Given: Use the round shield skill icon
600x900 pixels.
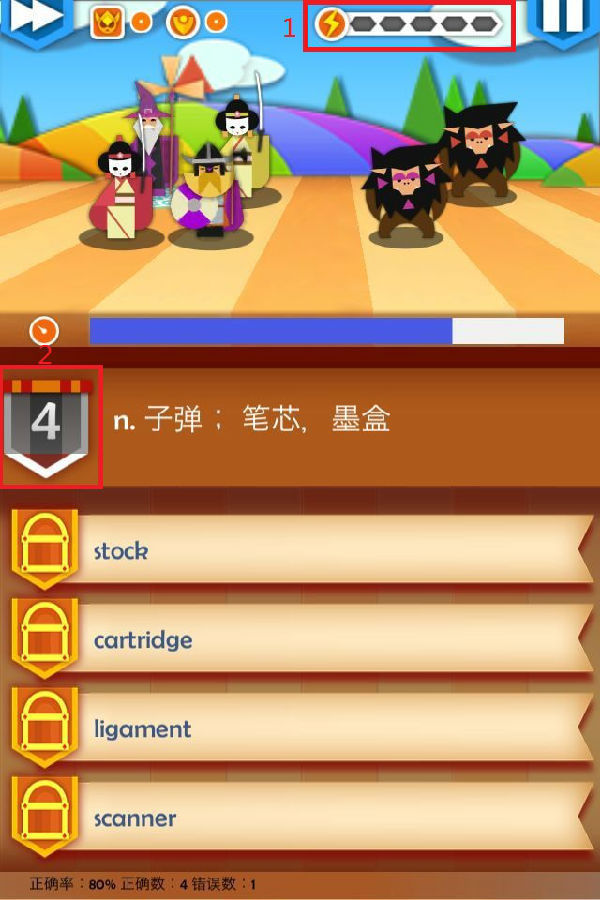Looking at the screenshot, I should [x=182, y=21].
